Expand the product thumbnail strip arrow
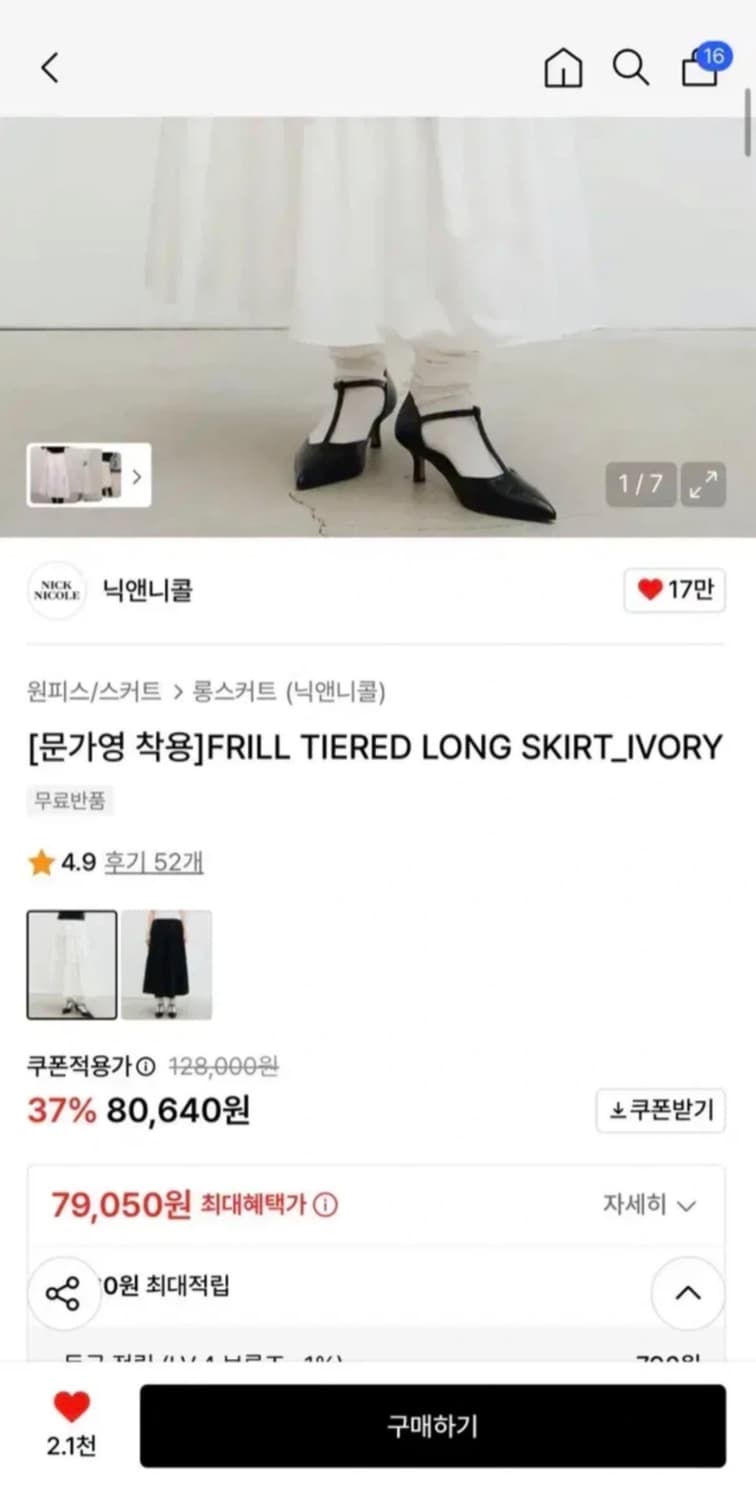Image resolution: width=756 pixels, height=1500 pixels. click(x=141, y=477)
